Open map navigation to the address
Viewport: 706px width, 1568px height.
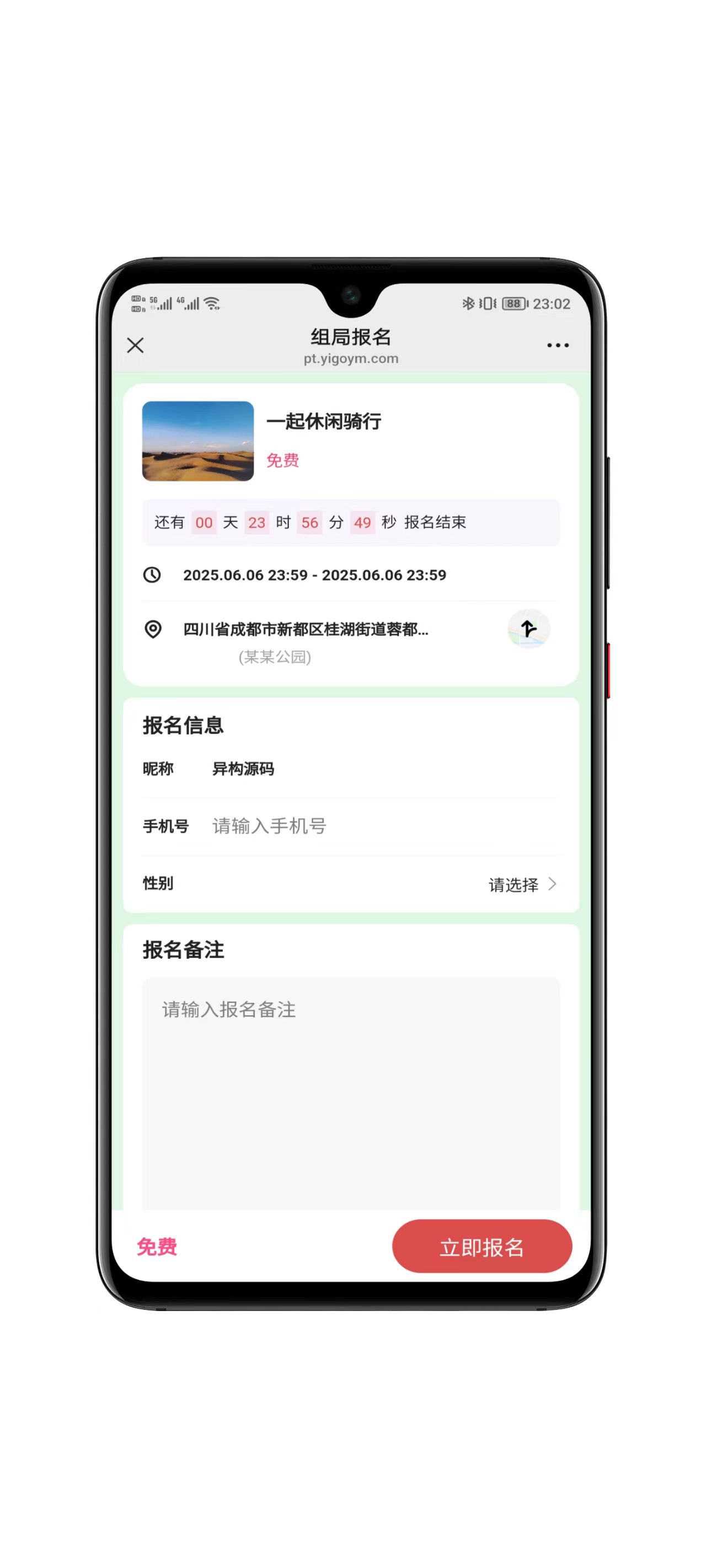point(528,629)
